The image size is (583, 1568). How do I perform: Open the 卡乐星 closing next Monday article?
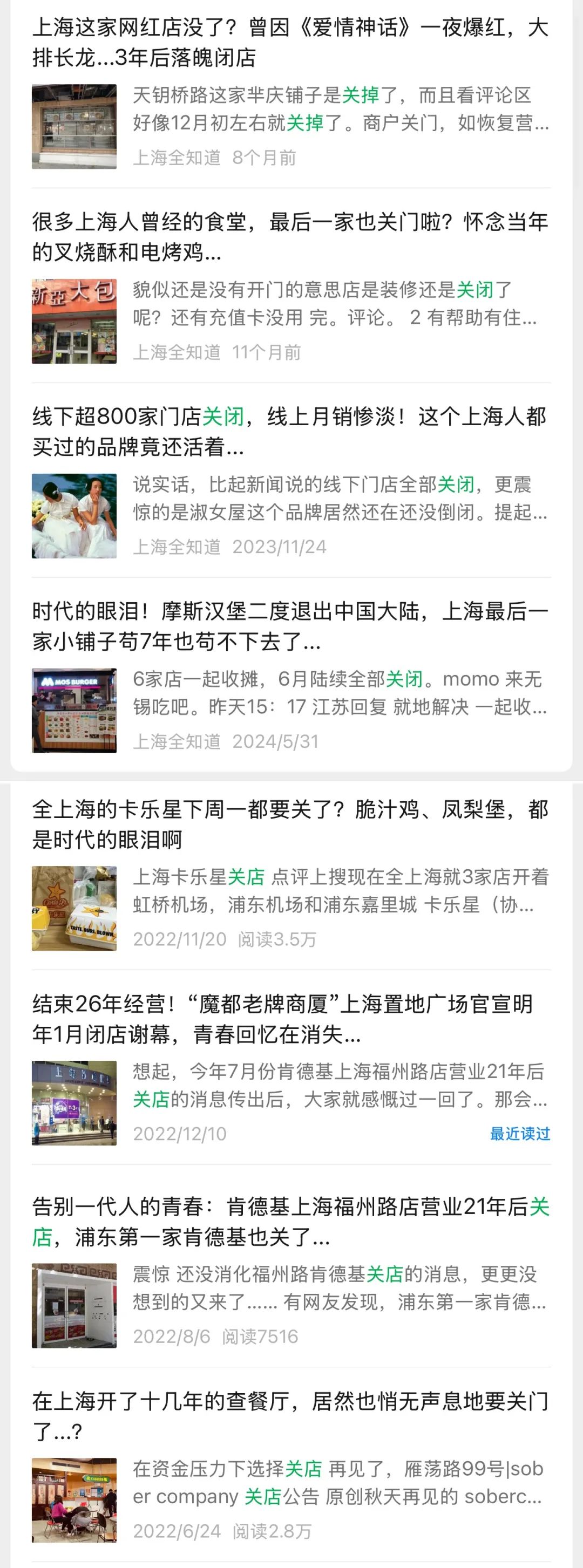(290, 824)
